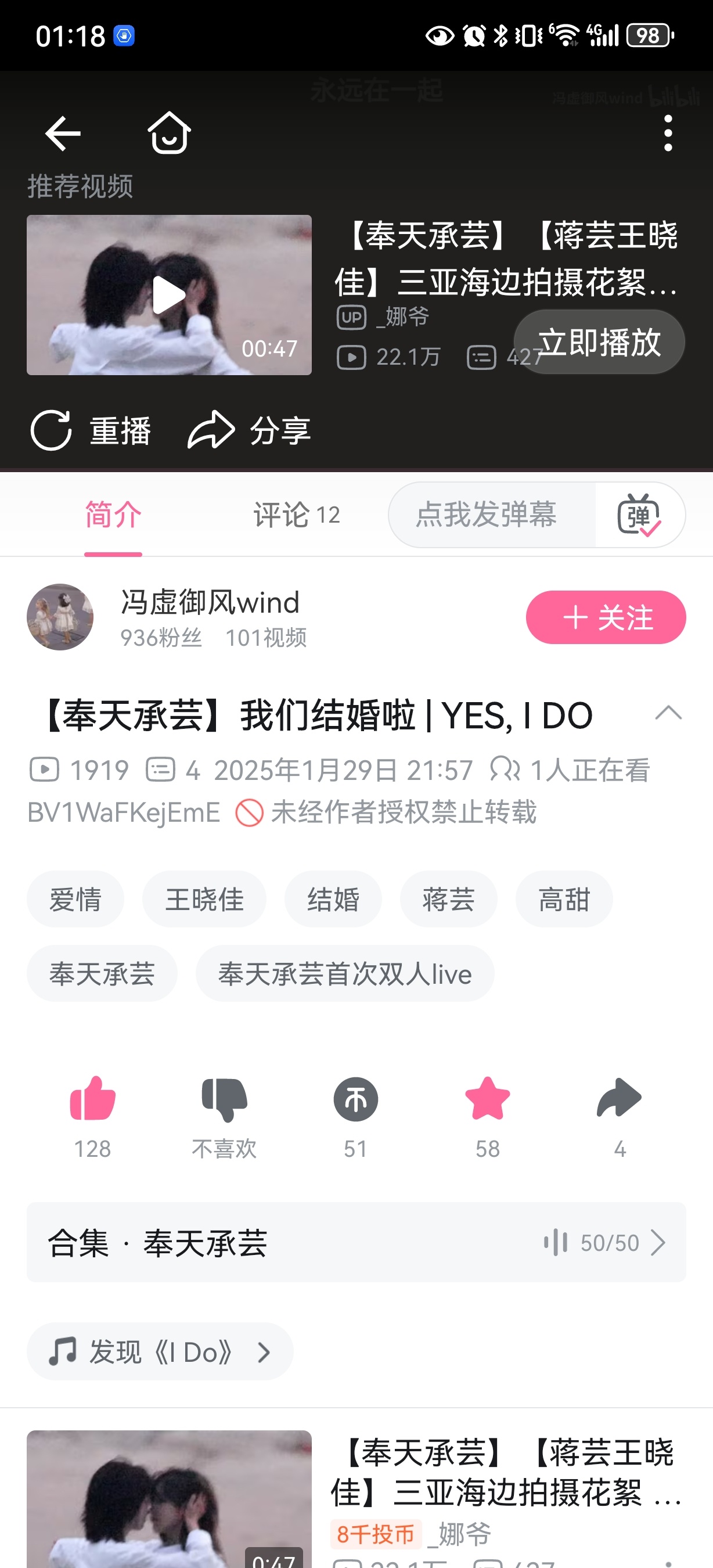Give coins using the 投币 icon
The image size is (713, 1568).
click(x=355, y=1099)
